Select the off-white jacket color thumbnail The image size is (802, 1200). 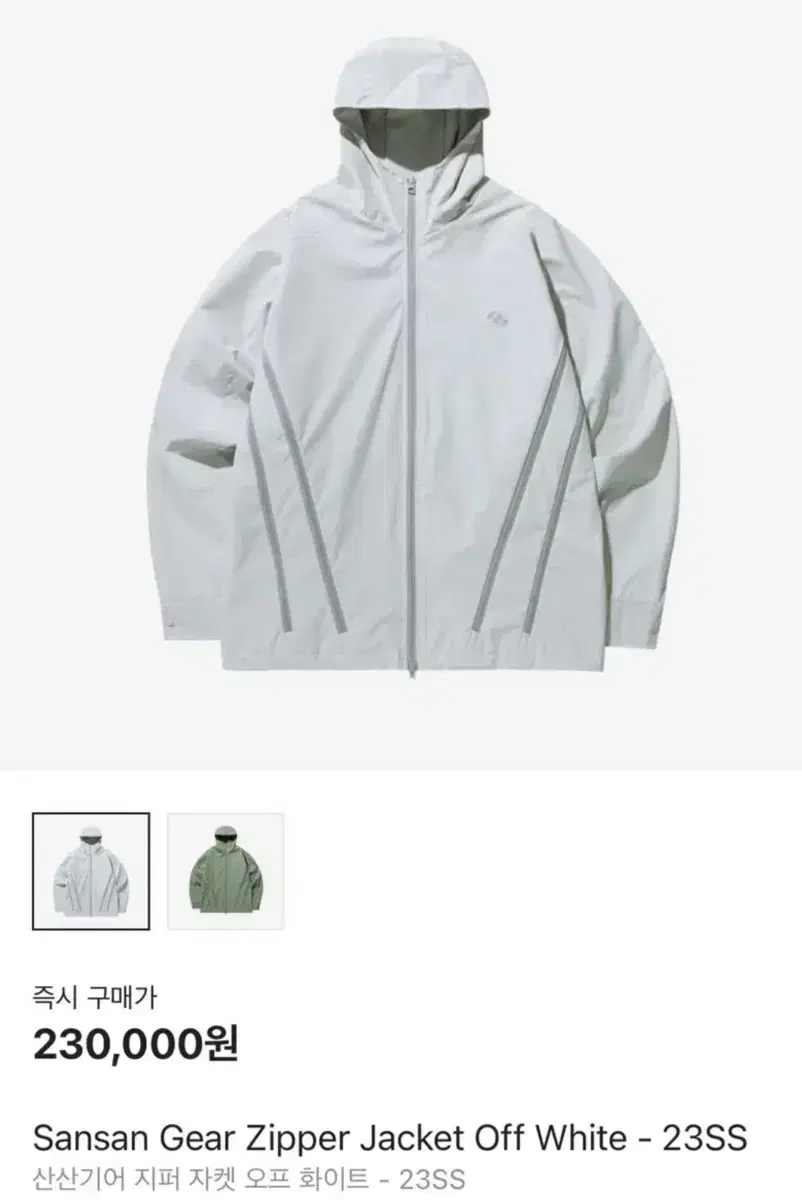pyautogui.click(x=91, y=871)
